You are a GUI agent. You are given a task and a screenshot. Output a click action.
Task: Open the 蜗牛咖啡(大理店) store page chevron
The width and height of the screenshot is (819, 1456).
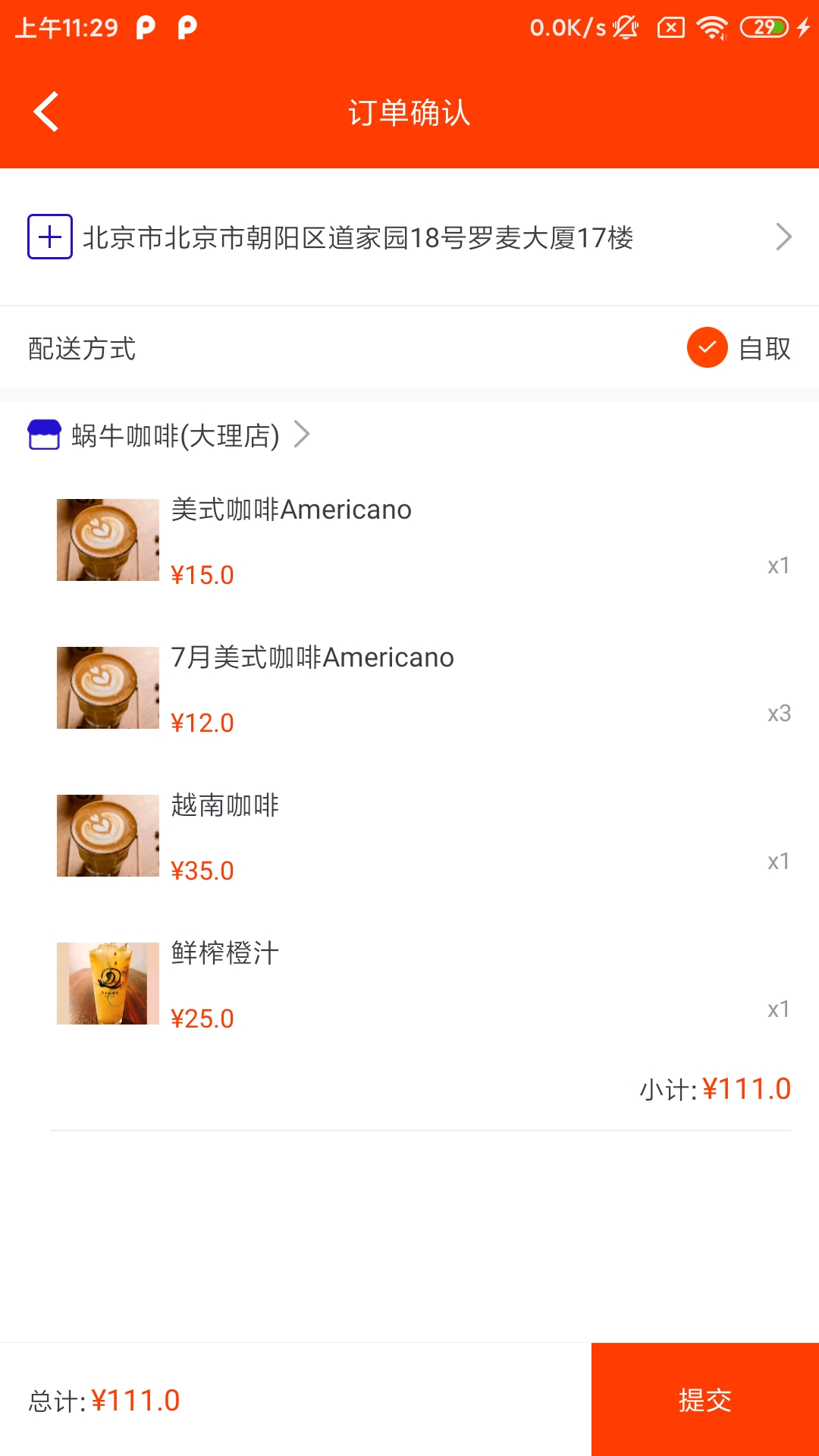303,435
